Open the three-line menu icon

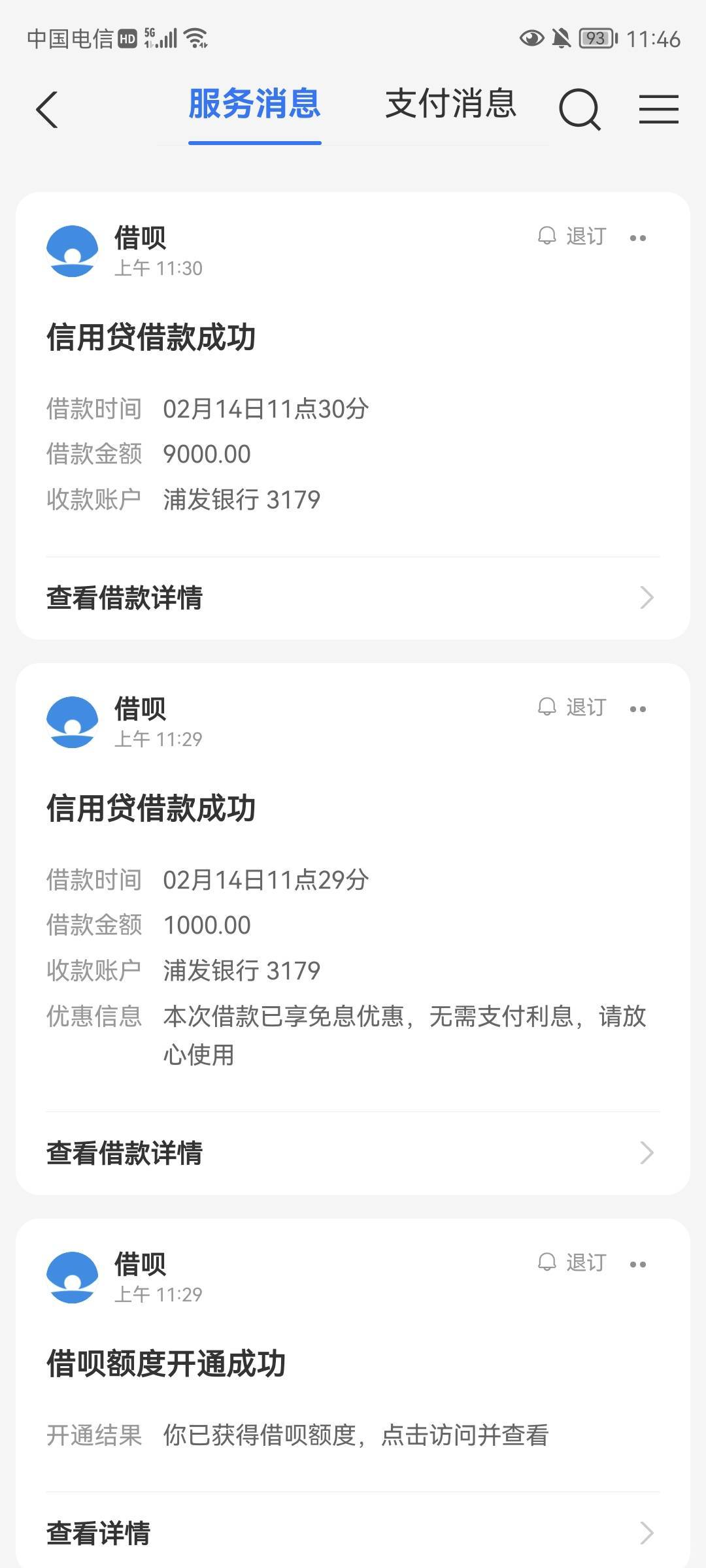click(x=658, y=109)
